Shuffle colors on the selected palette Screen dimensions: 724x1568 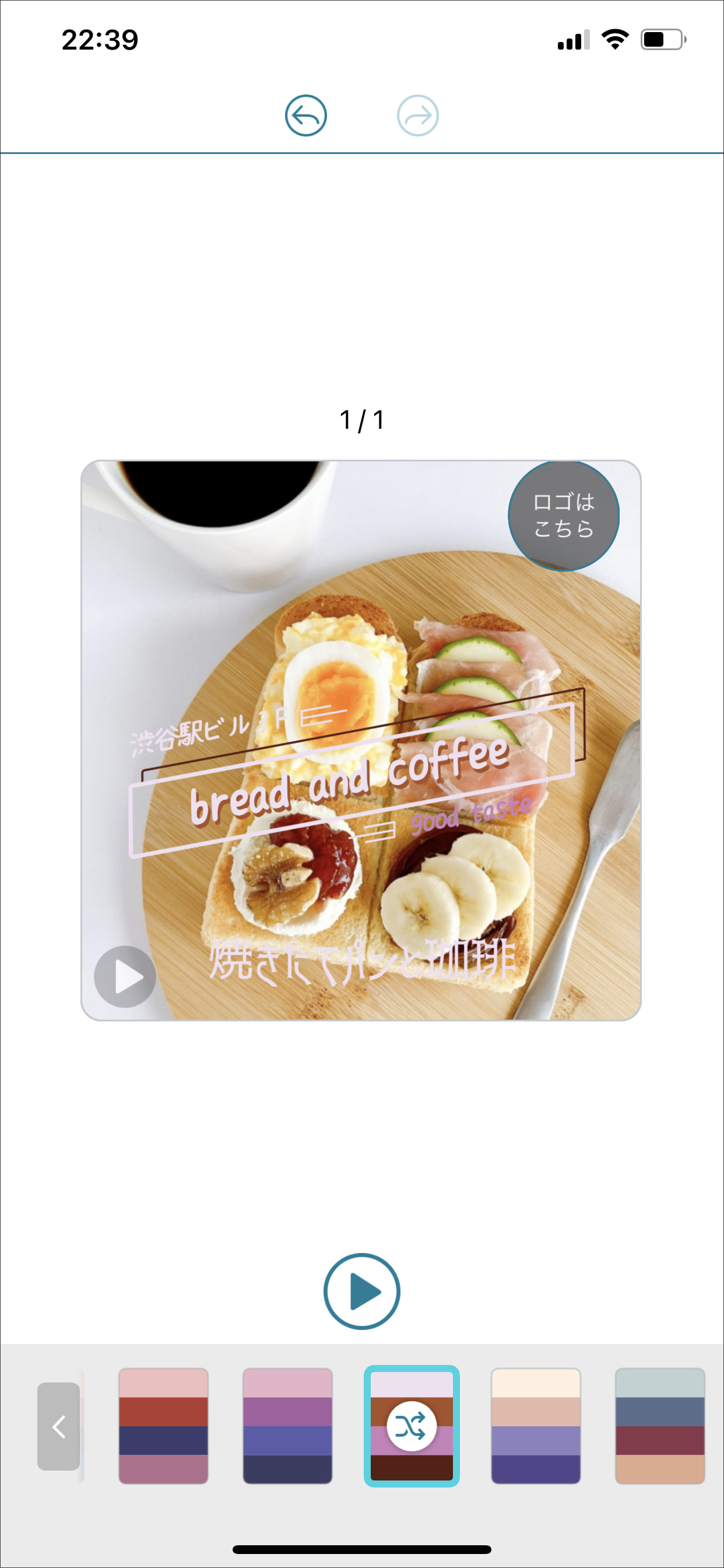[412, 1426]
